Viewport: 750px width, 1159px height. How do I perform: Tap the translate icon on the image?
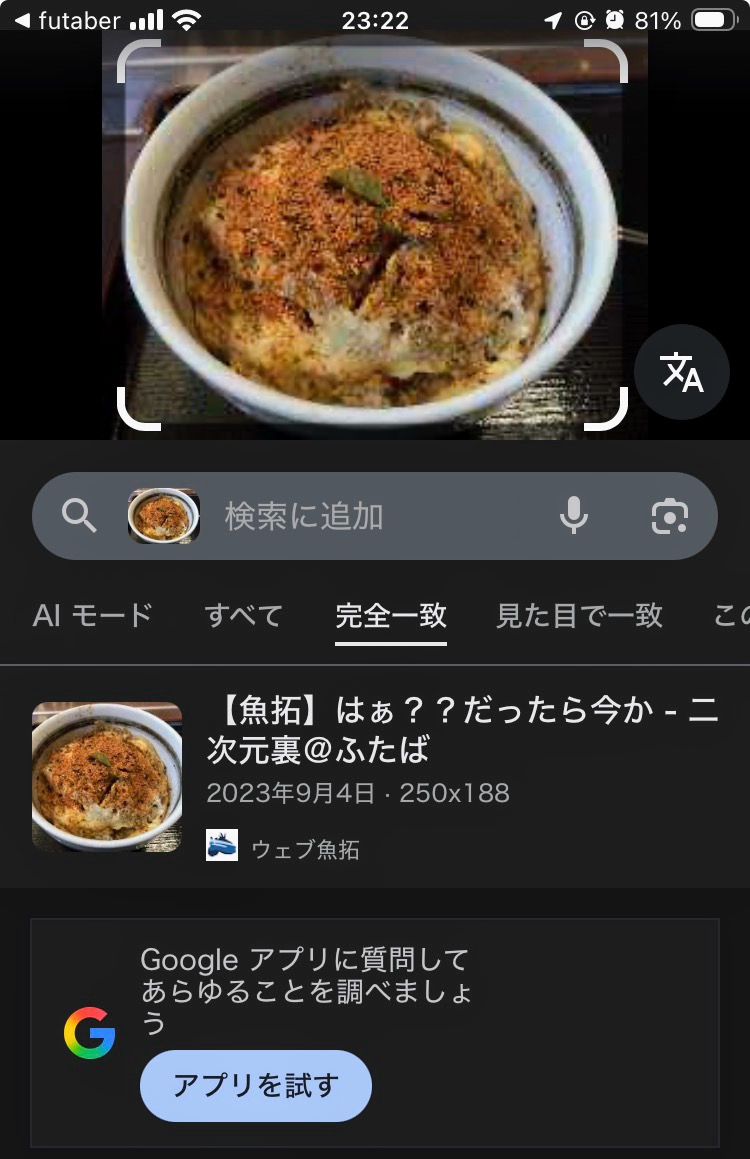click(682, 372)
